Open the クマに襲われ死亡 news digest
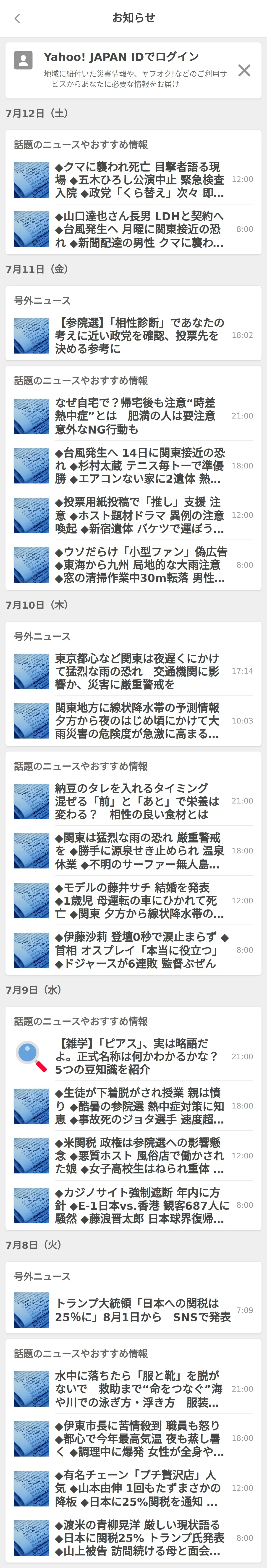The image size is (267, 1568). point(139,180)
